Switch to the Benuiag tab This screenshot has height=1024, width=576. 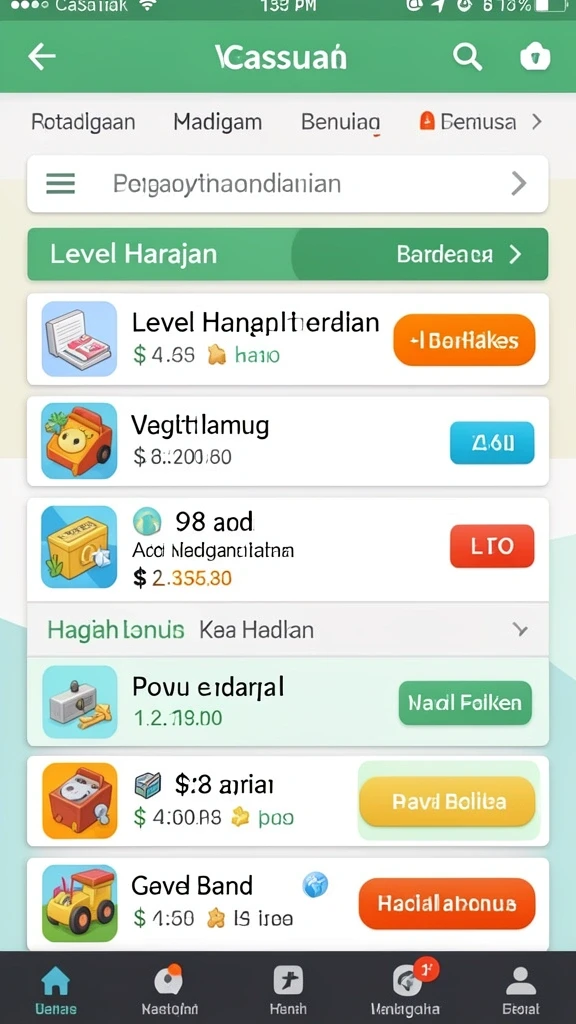pyautogui.click(x=340, y=122)
